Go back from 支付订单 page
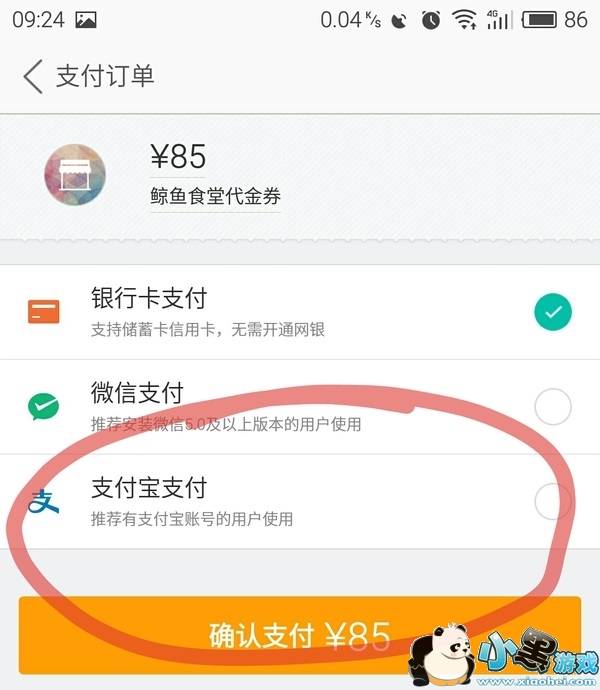The image size is (600, 690). [33, 77]
